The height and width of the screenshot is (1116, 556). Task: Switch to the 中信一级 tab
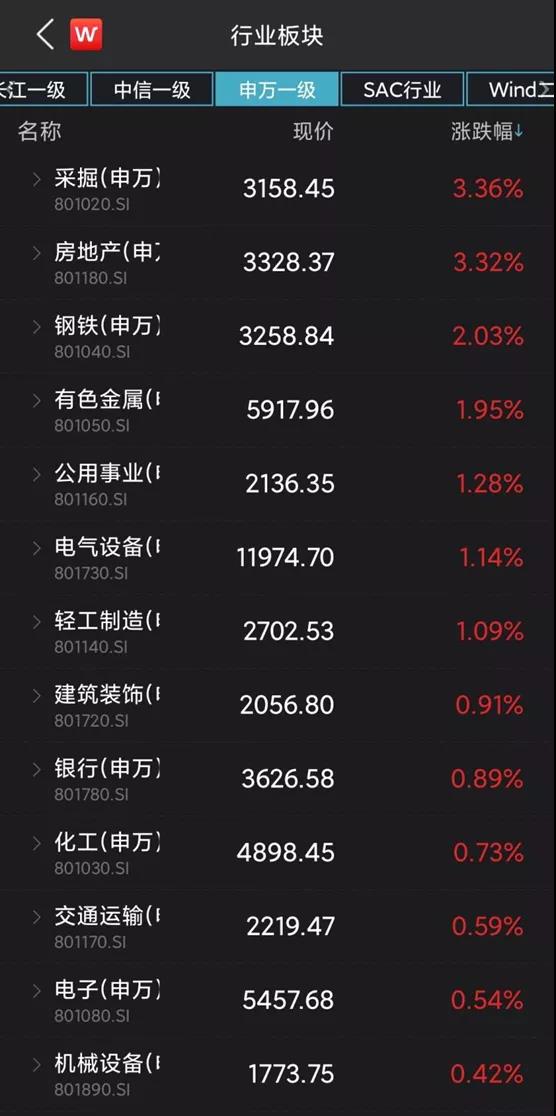coord(152,90)
